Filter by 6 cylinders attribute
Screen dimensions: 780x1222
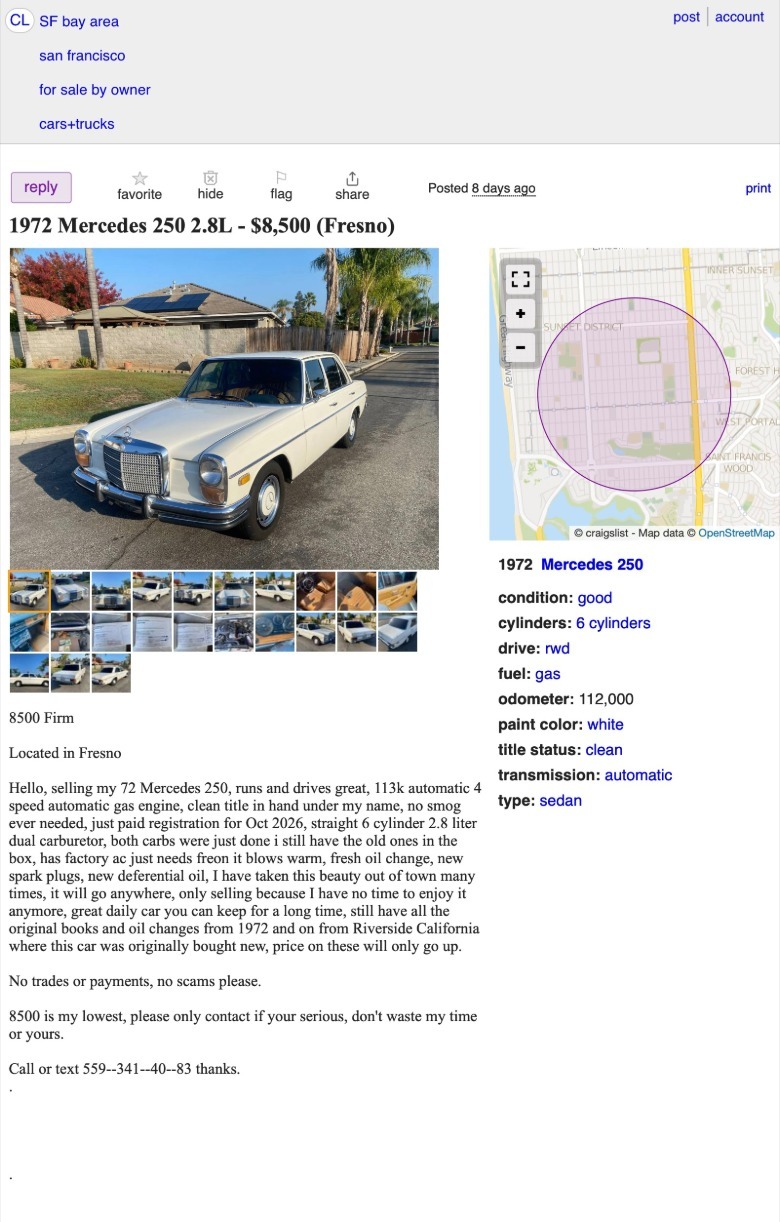point(613,623)
